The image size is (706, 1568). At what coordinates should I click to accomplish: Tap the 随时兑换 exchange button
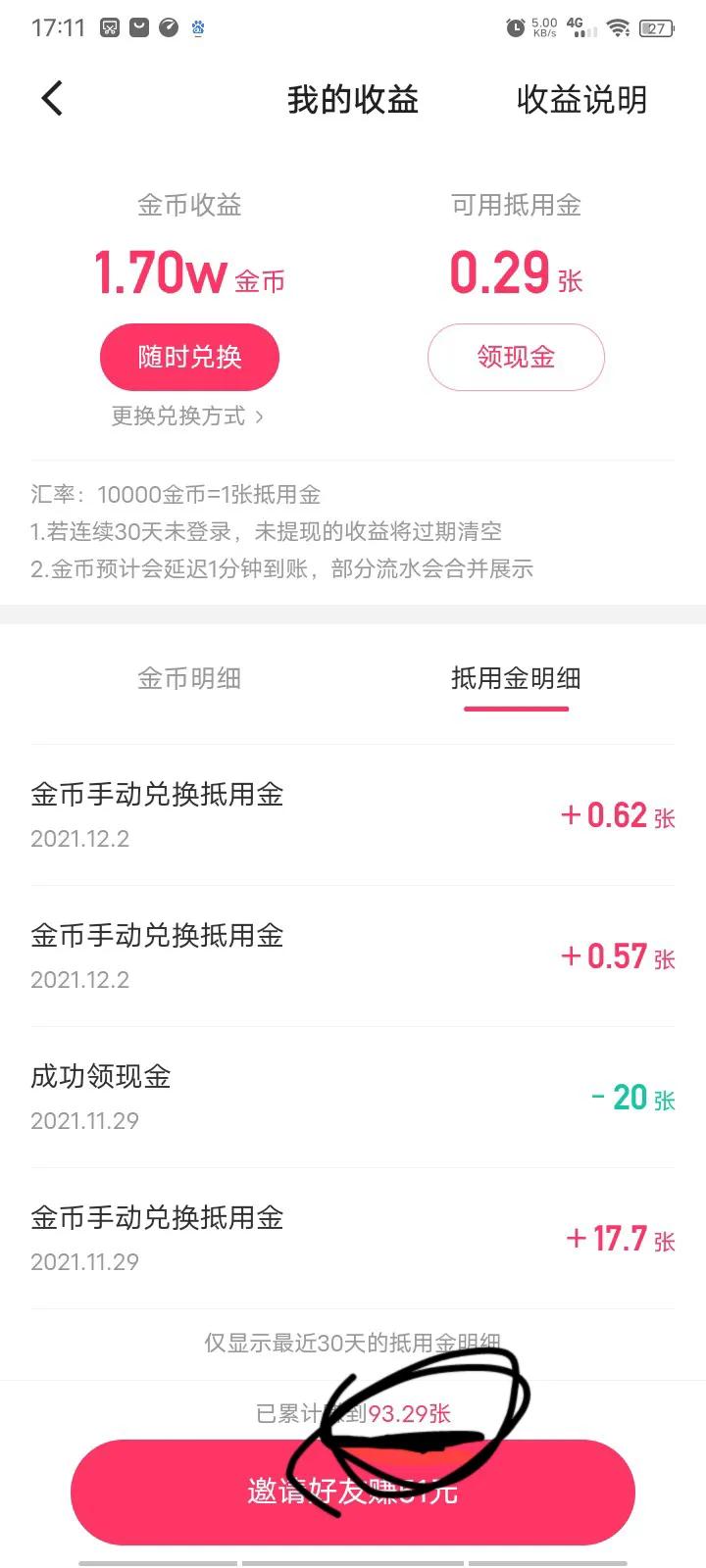(x=189, y=357)
